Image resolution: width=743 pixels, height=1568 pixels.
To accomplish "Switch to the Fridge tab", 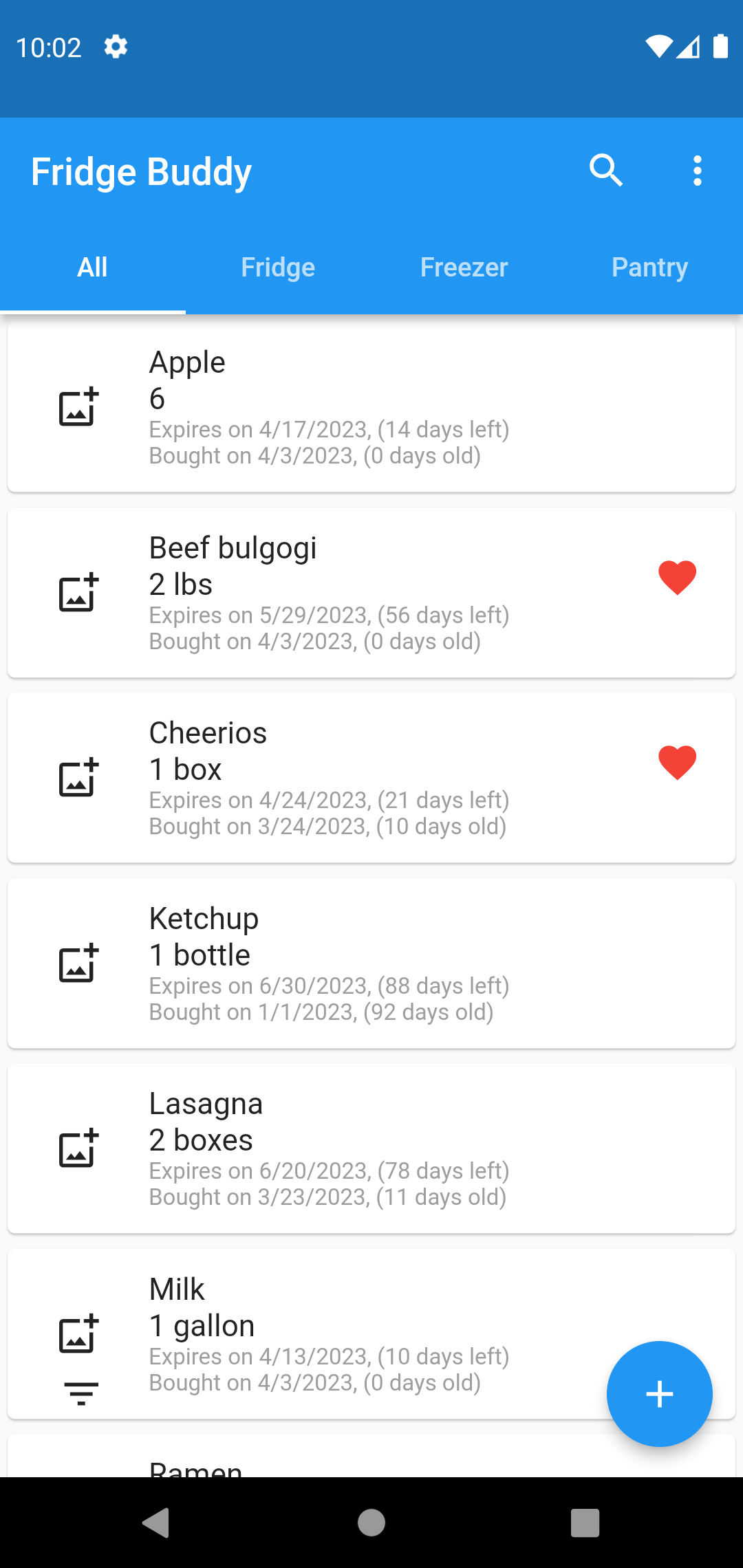I will (278, 267).
